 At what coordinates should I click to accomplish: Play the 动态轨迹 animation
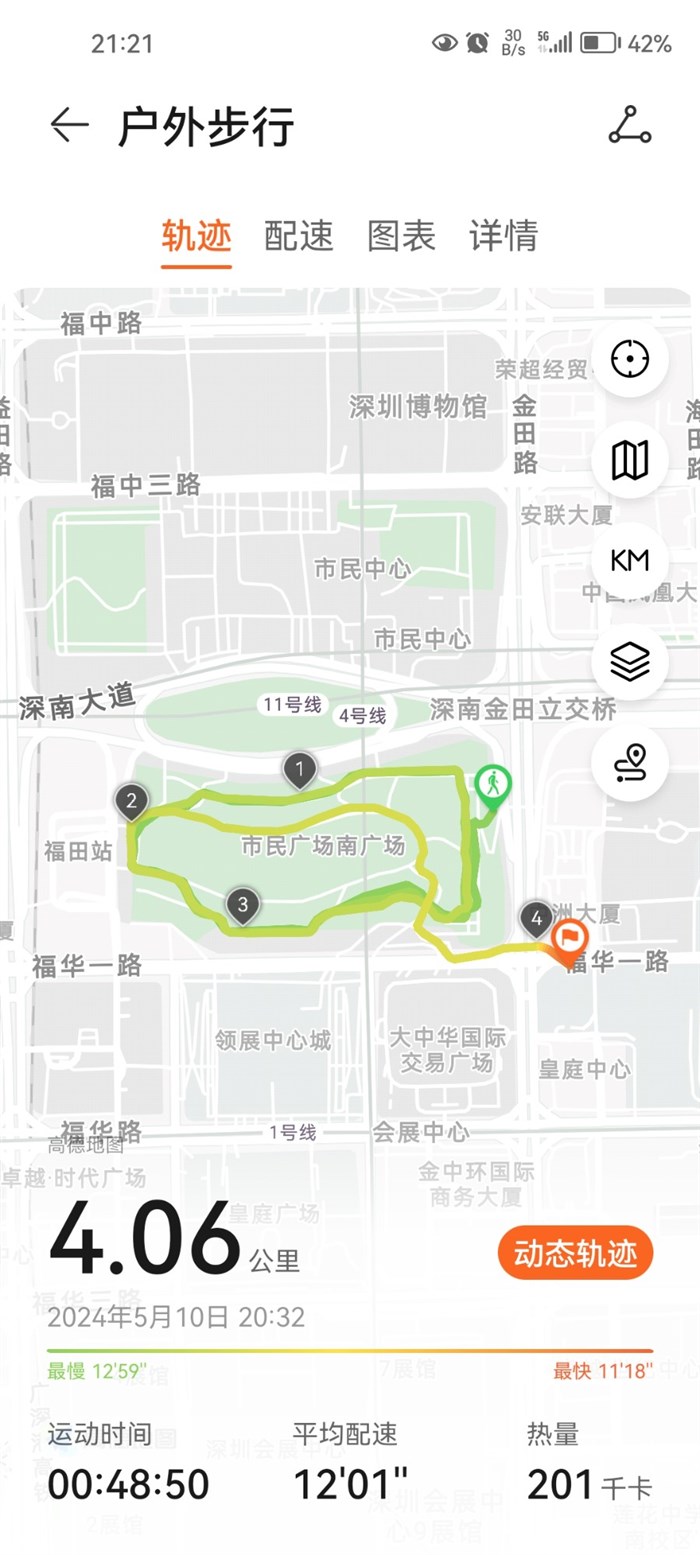coord(575,1254)
